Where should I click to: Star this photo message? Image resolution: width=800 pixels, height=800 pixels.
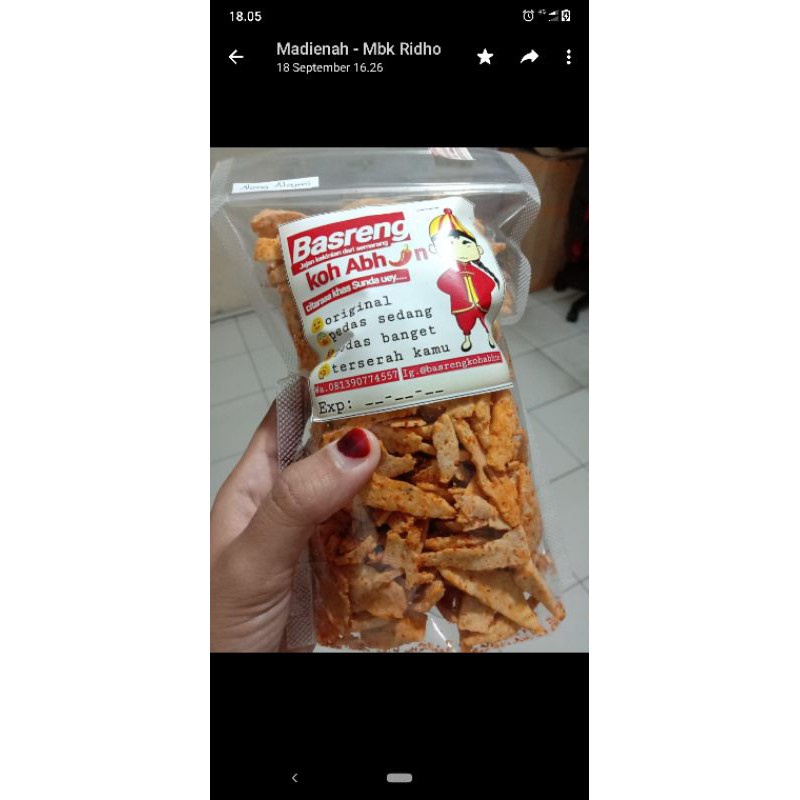point(485,57)
